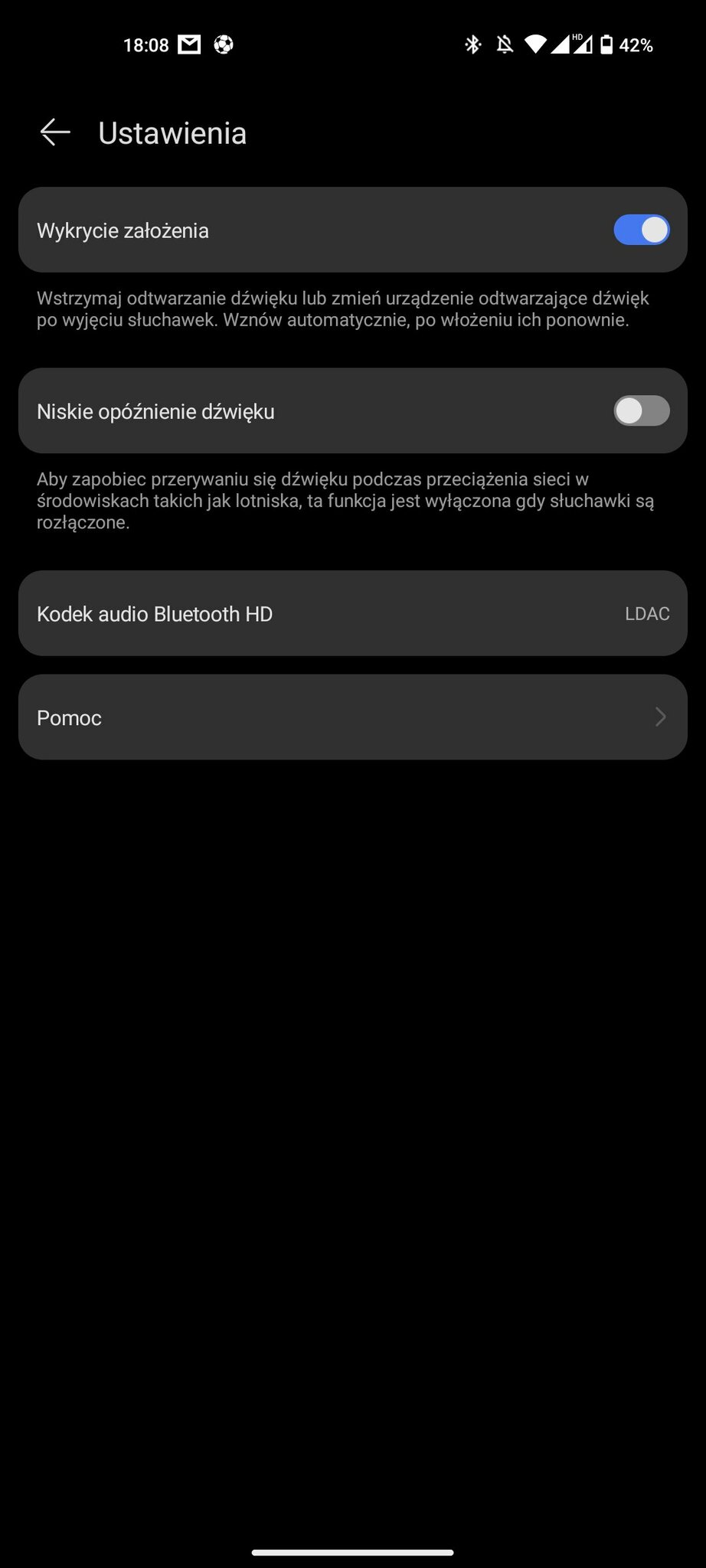Open Kodek audio Bluetooth HD setting
706x1568 pixels.
tap(352, 613)
